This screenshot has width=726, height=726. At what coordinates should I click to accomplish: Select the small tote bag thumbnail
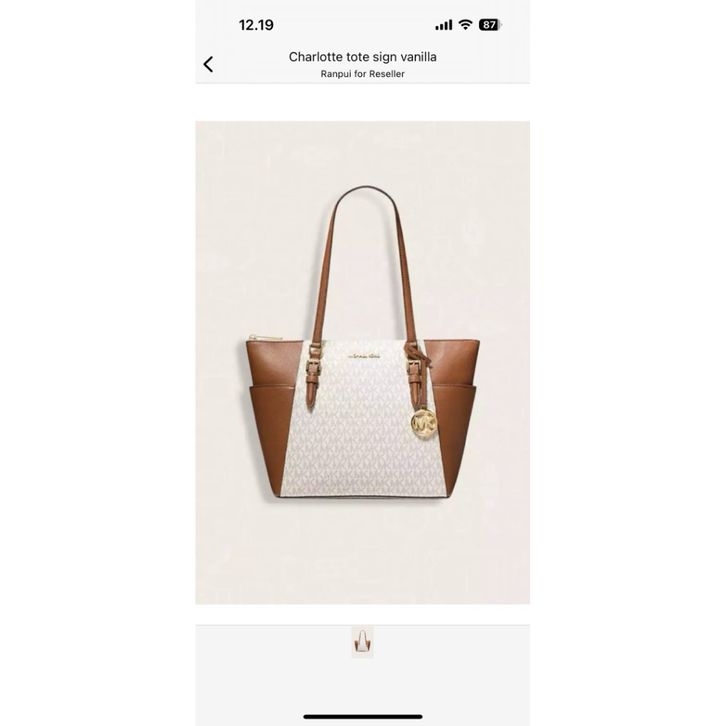pyautogui.click(x=362, y=641)
